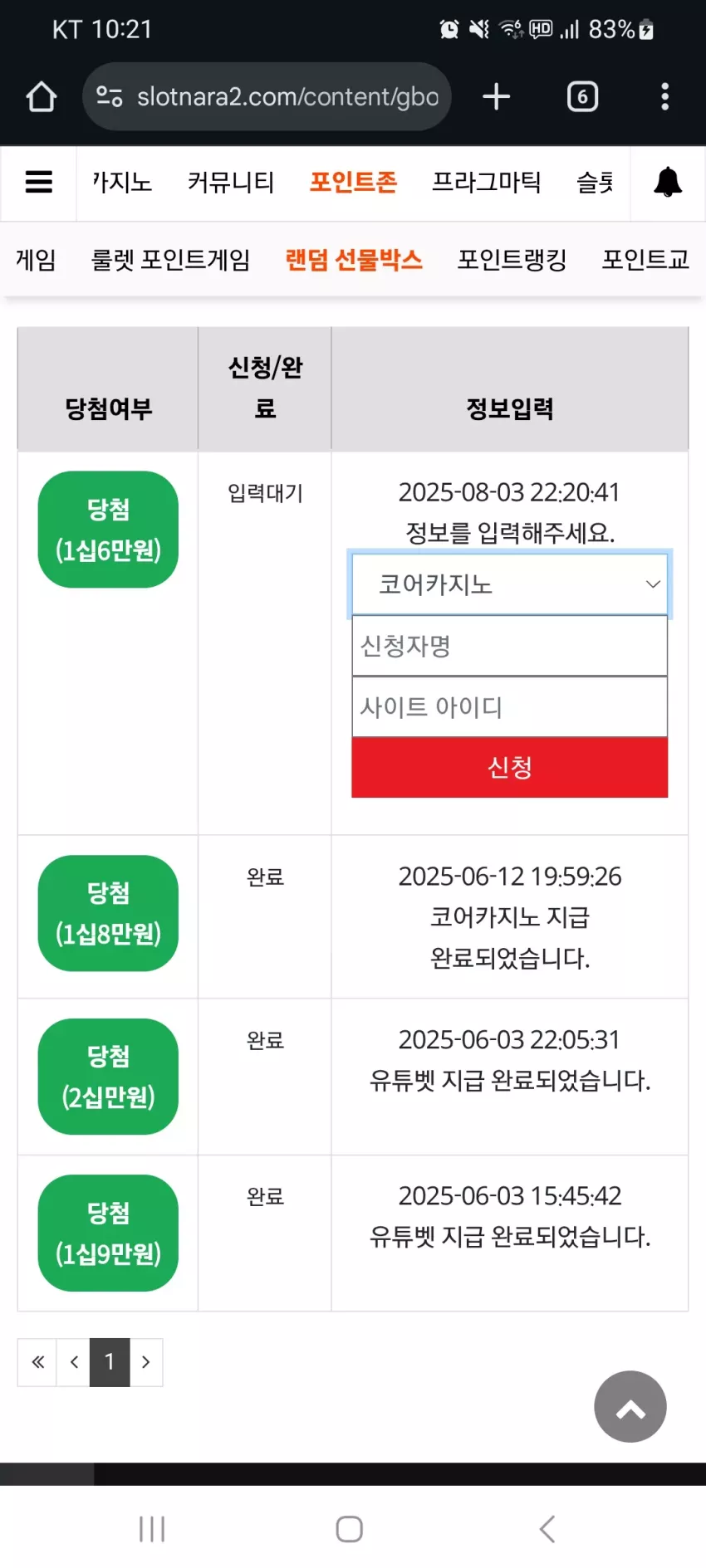Focus the 사이트 아이디 input field
706x1568 pixels.
click(510, 707)
